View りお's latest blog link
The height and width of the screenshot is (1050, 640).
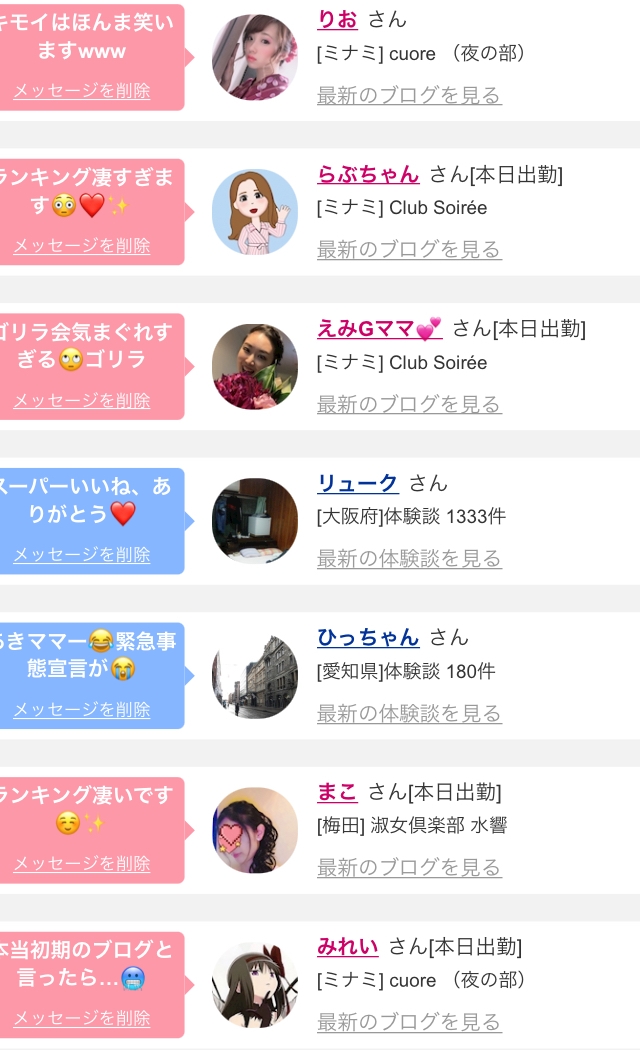[409, 95]
